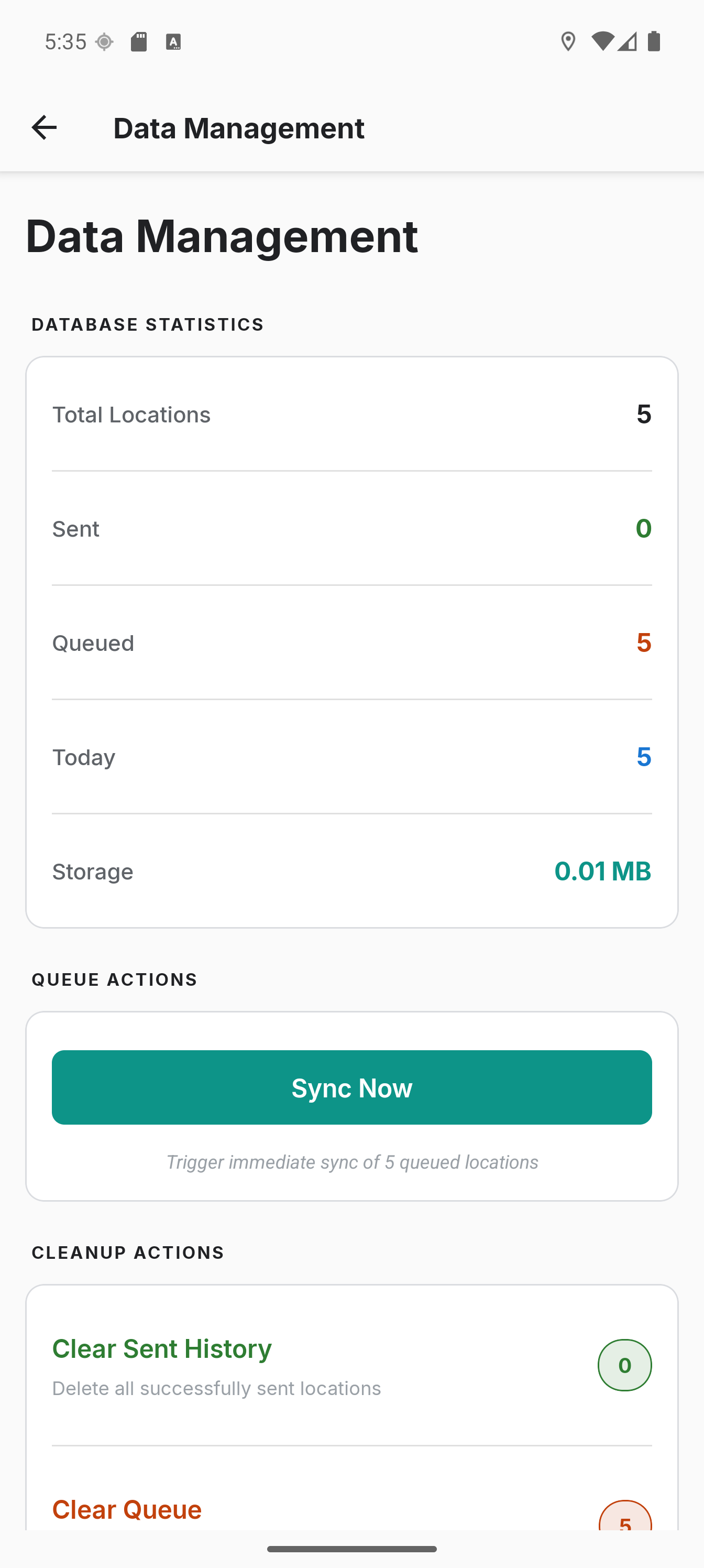704x1568 pixels.
Task: Tap the Data Management page heading
Action: coord(222,236)
